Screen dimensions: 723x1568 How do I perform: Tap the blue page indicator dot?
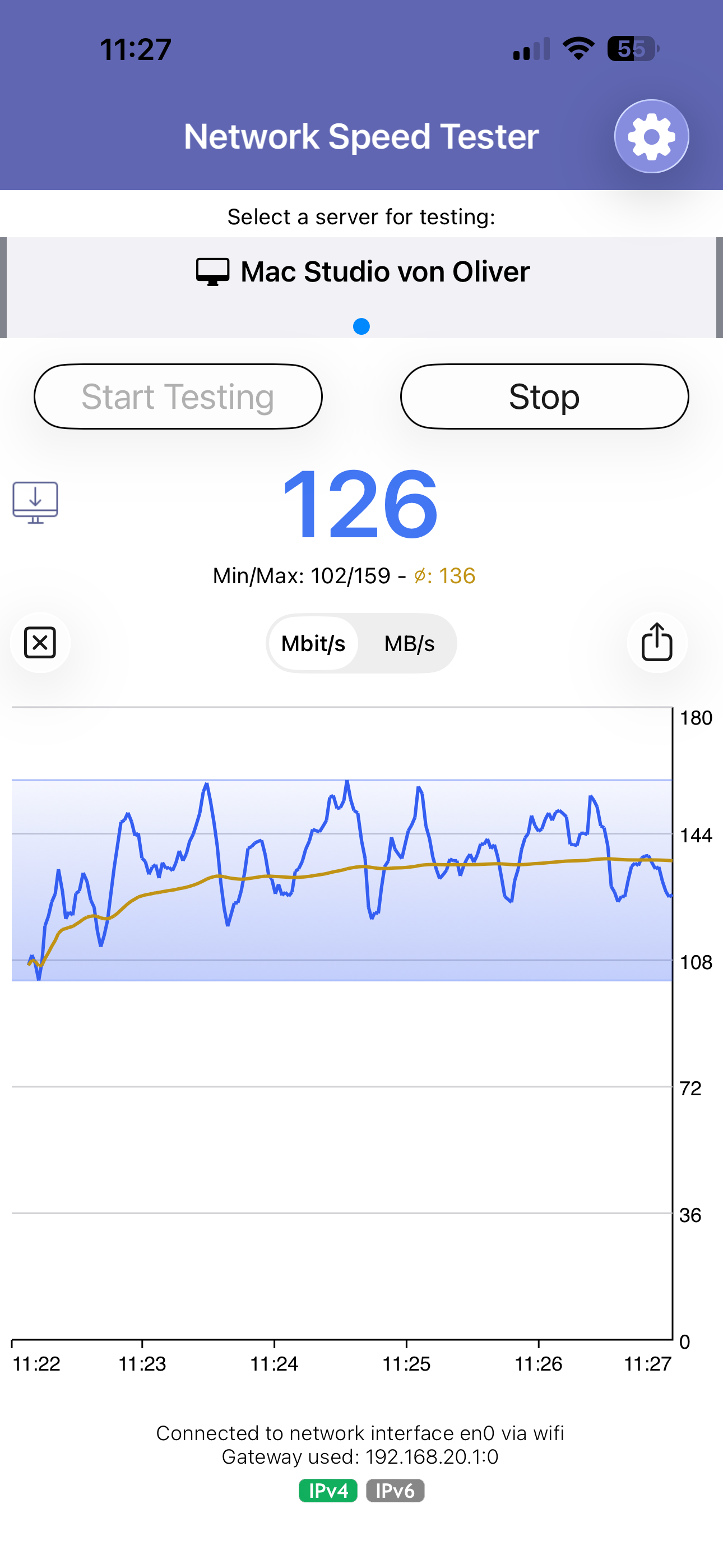pyautogui.click(x=361, y=327)
